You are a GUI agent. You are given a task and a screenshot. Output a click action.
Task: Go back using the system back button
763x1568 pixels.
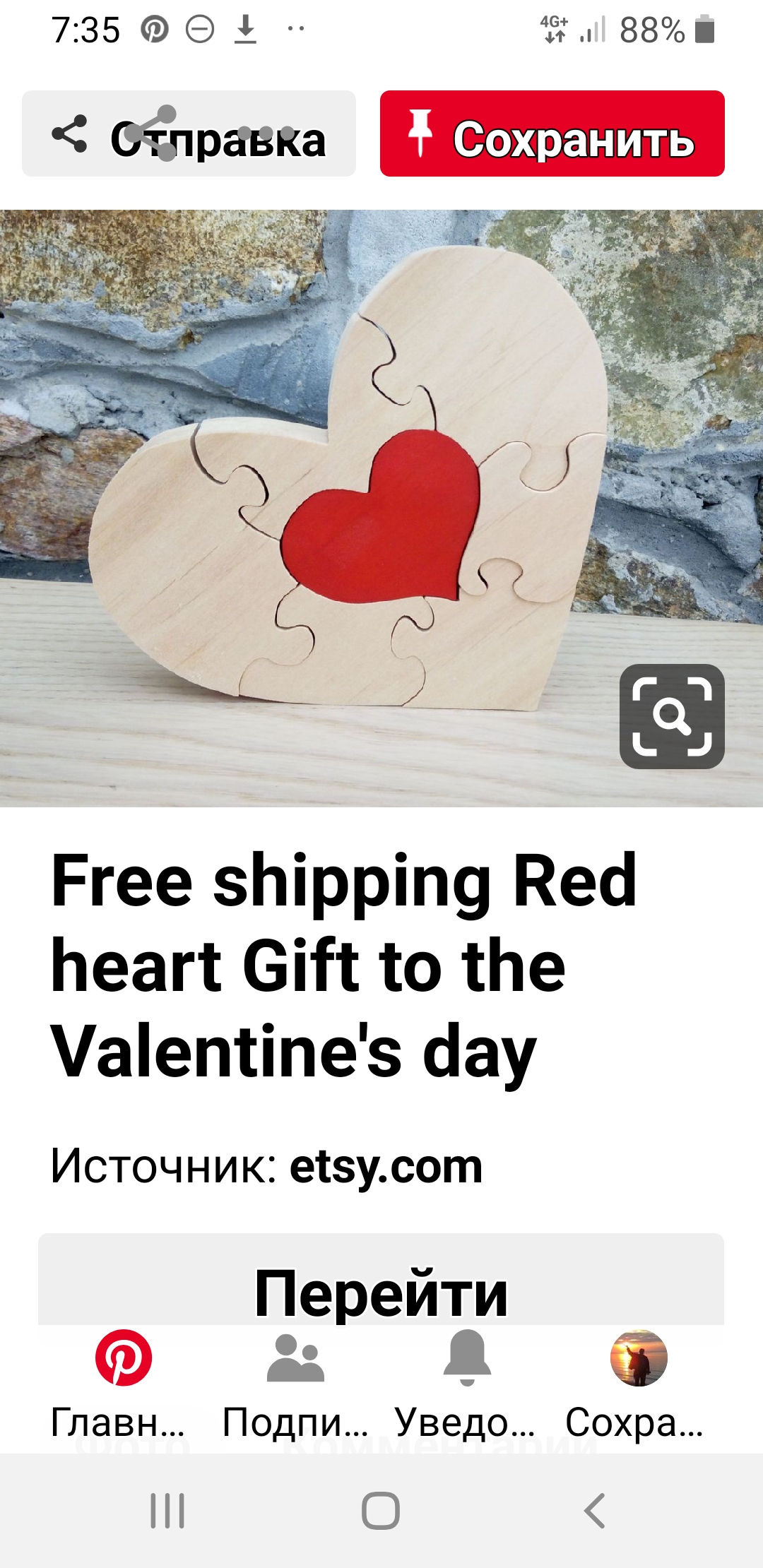click(595, 1511)
